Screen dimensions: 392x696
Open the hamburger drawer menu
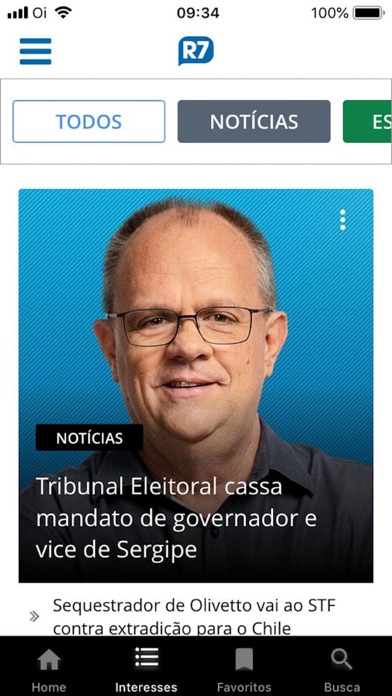coord(36,51)
